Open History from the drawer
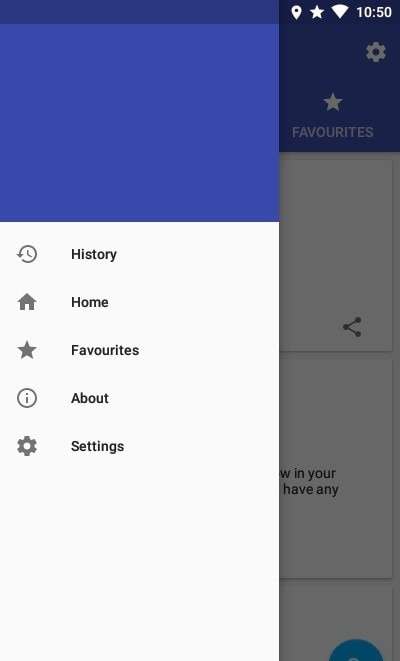Viewport: 400px width, 661px height. pos(139,254)
